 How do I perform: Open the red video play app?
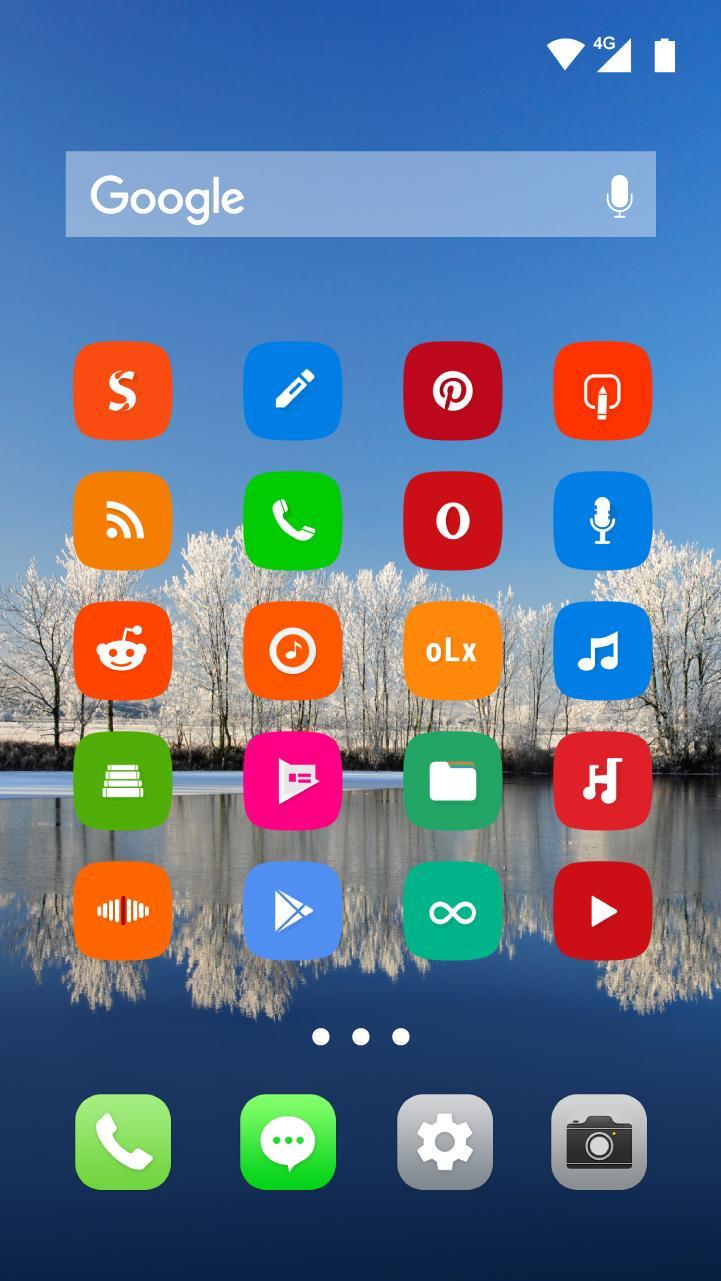[x=602, y=911]
